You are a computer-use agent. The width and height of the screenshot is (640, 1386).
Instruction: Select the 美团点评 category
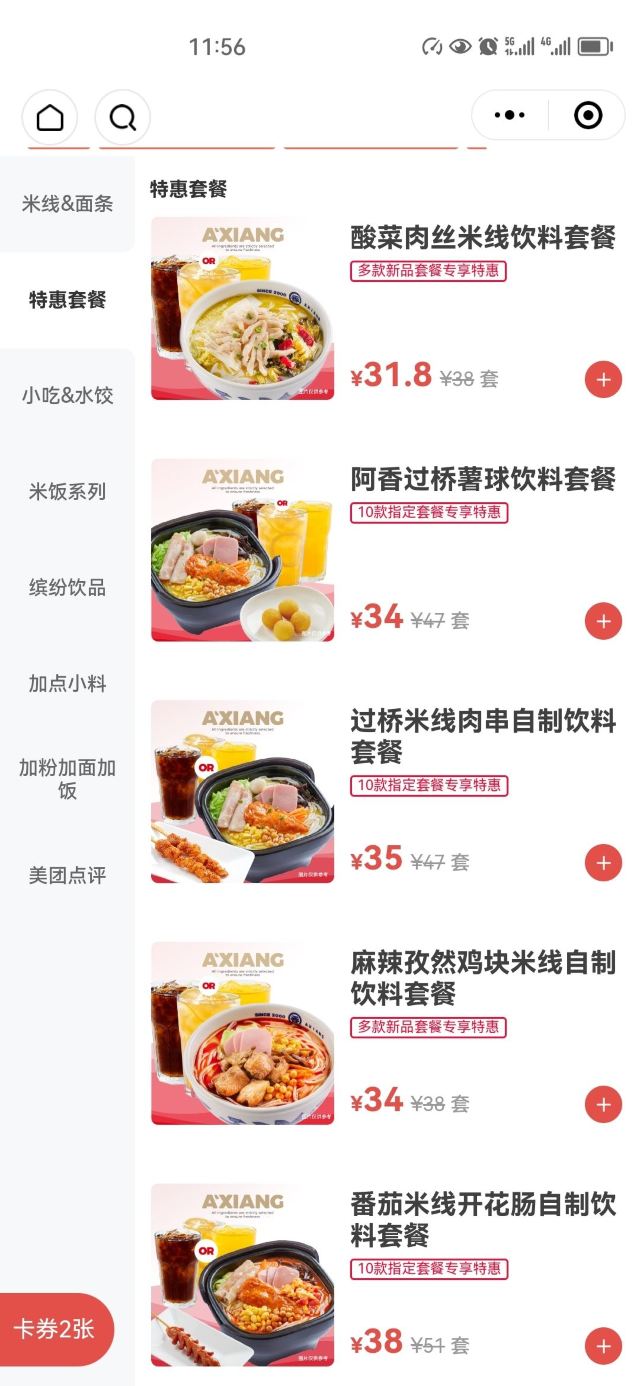click(x=67, y=876)
